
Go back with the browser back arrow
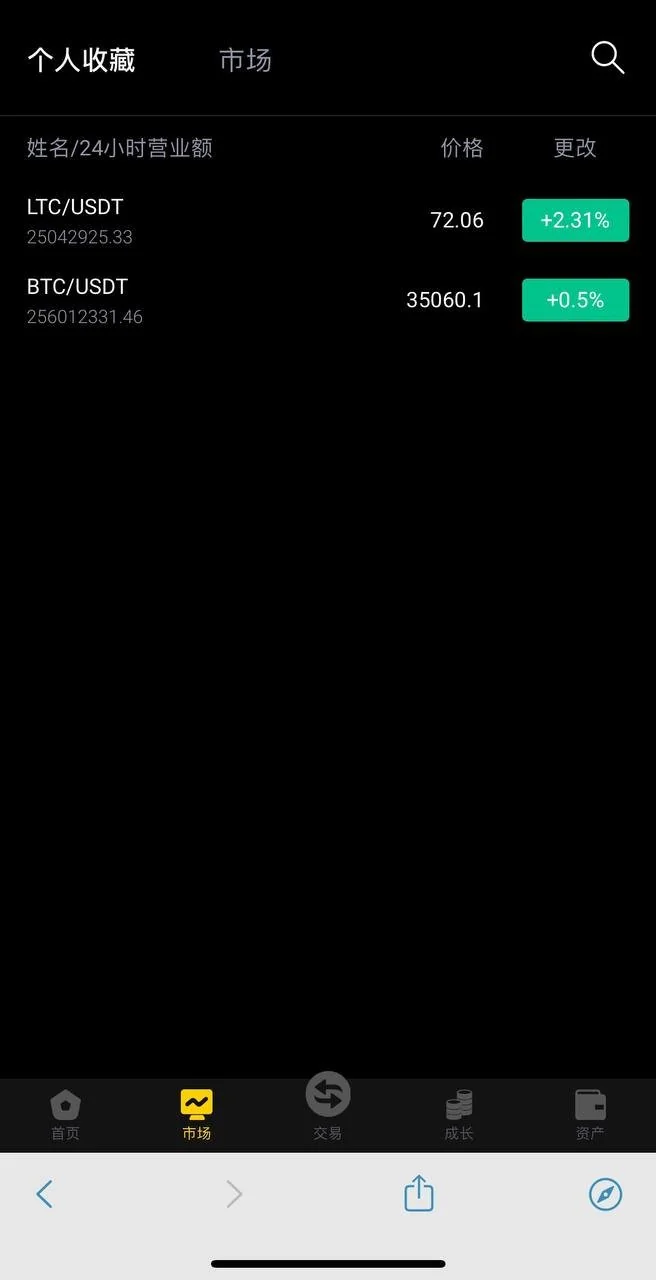click(44, 1194)
